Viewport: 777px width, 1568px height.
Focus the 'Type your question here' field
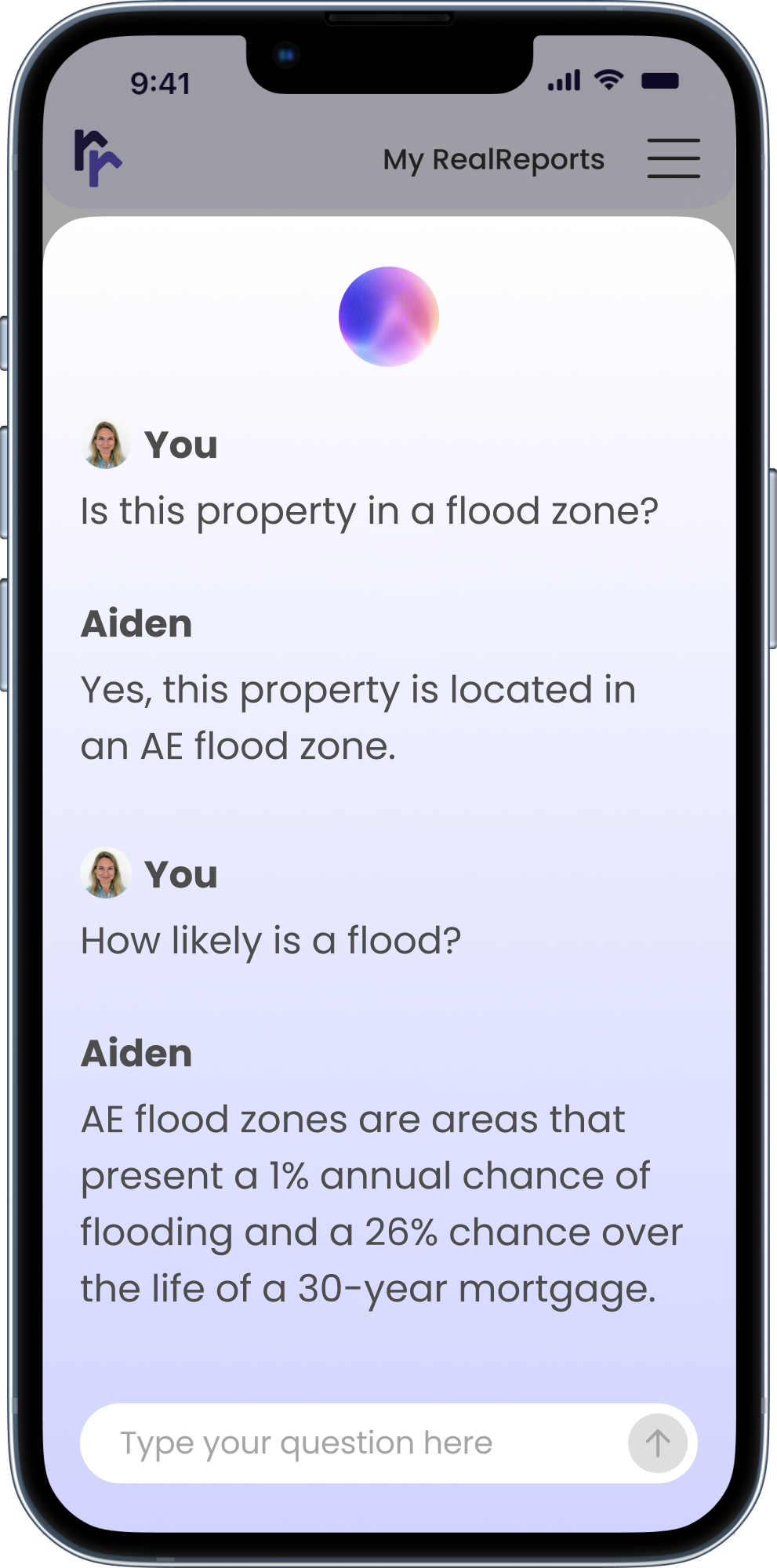tap(353, 1443)
